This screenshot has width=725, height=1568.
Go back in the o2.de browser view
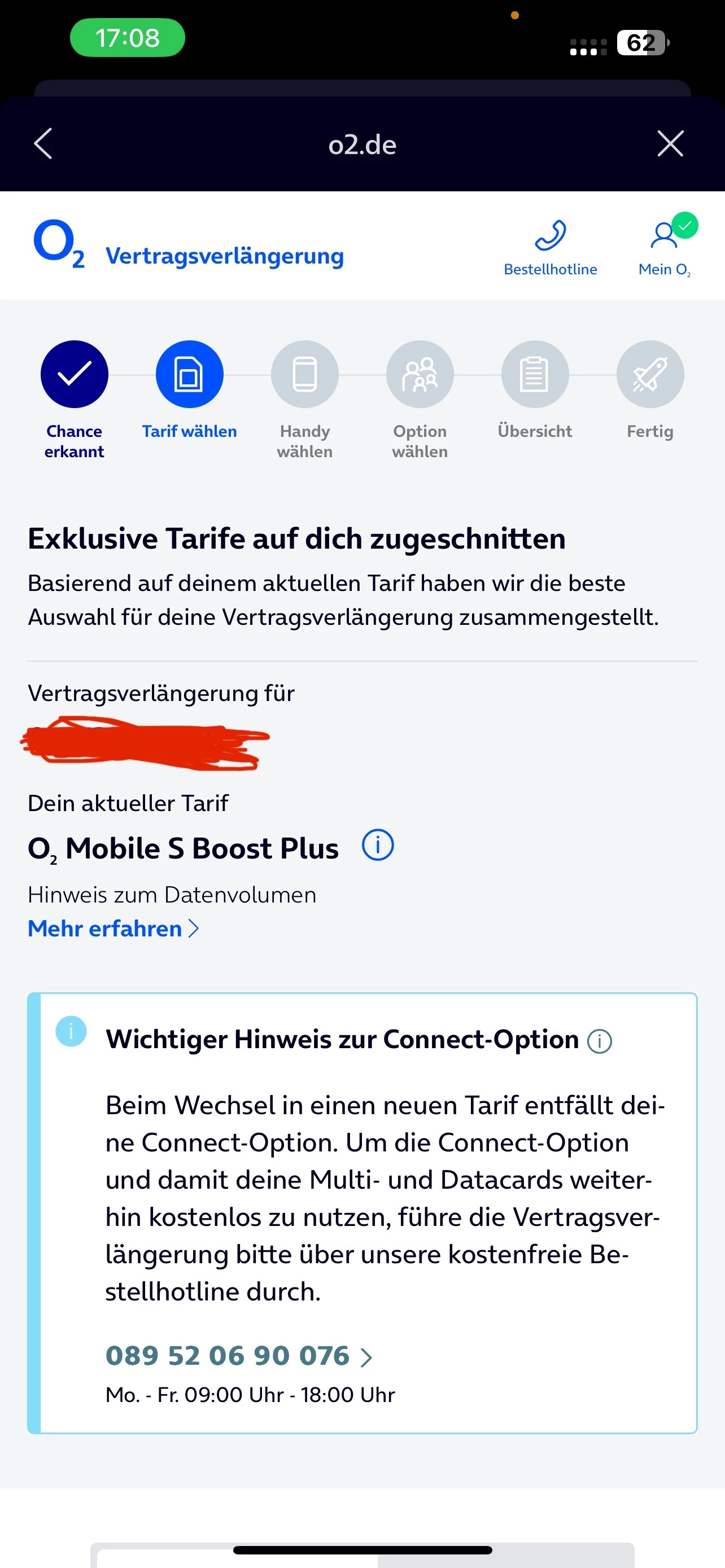(x=43, y=144)
